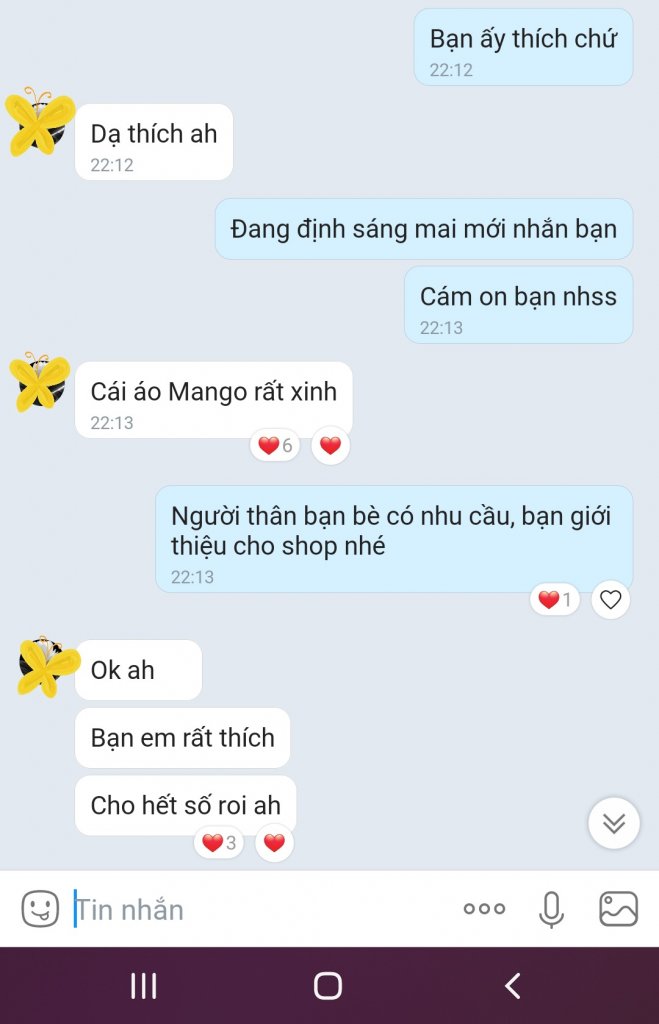View the reaction count on the "giới thiệu cho shop" message

pyautogui.click(x=554, y=600)
